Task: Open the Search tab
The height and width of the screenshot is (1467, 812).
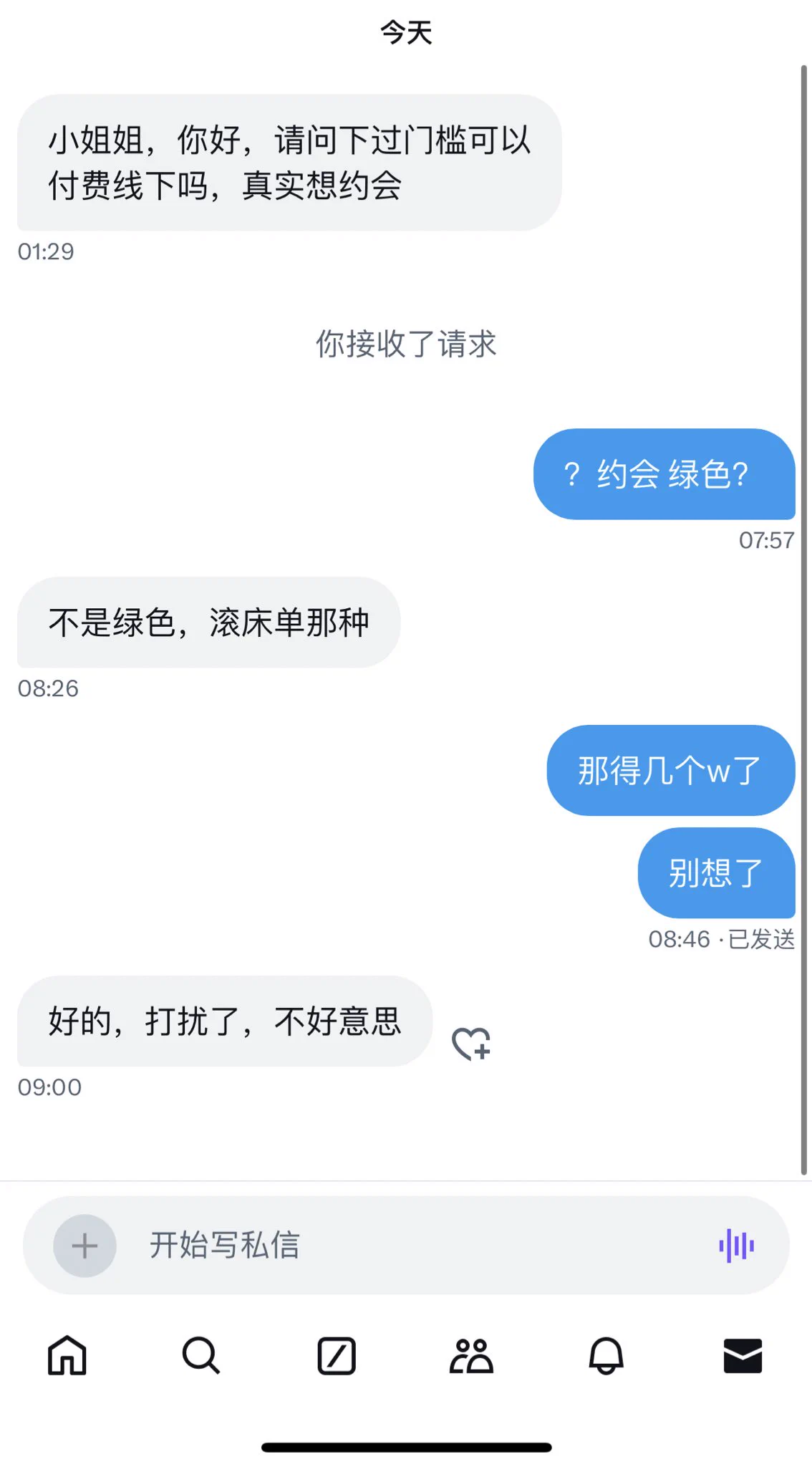Action: [x=201, y=1355]
